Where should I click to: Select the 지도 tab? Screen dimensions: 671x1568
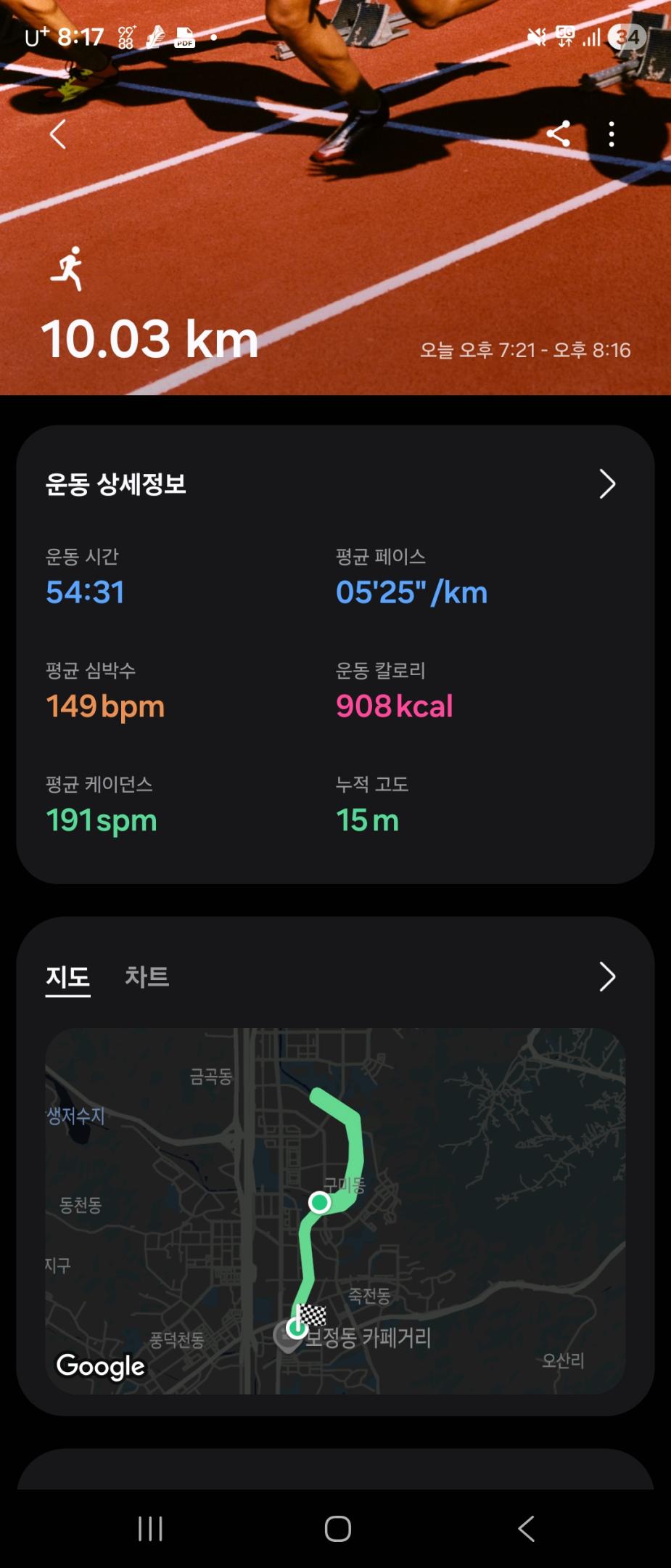[68, 977]
